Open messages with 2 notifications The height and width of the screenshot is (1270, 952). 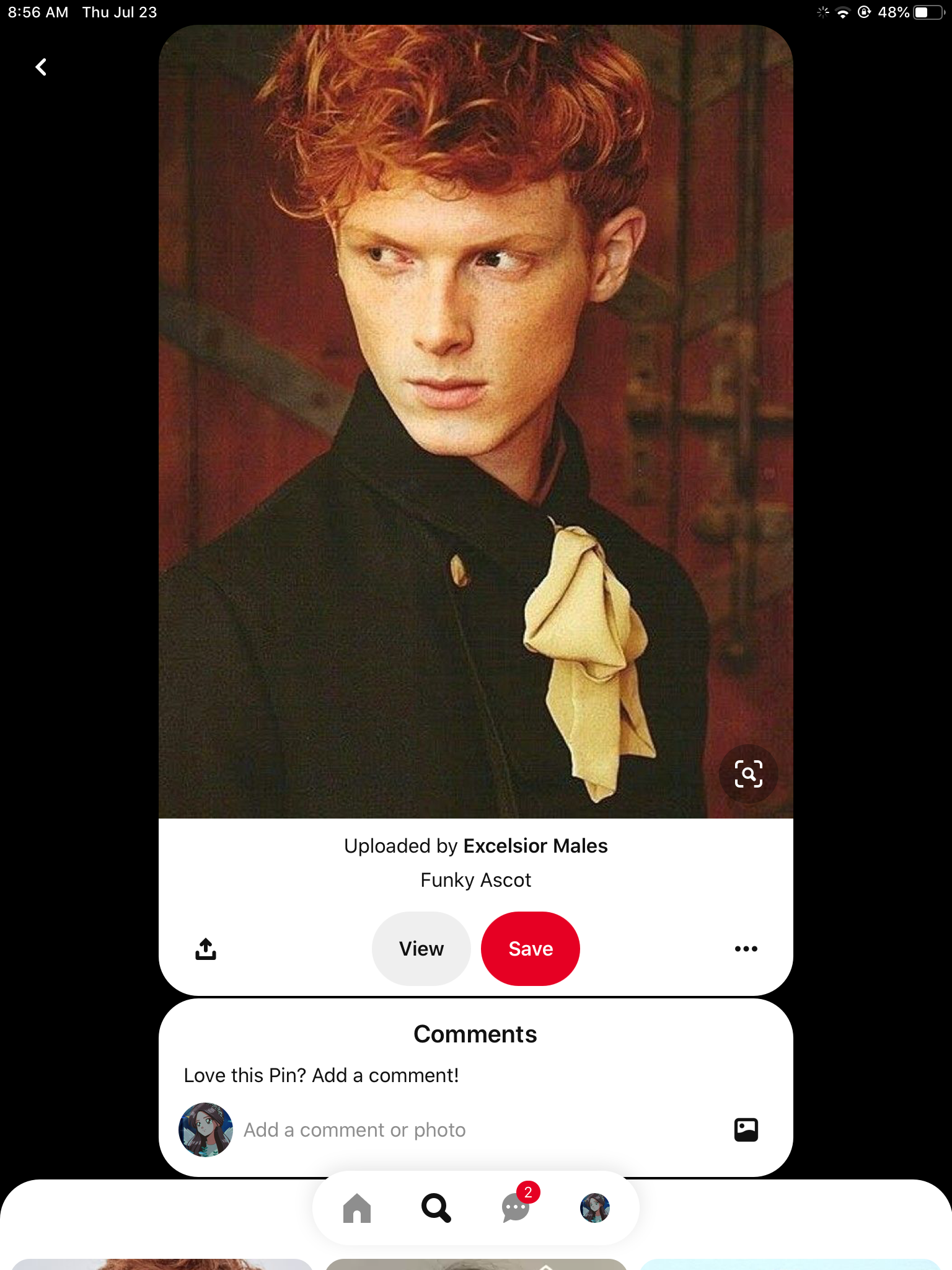tap(516, 1208)
